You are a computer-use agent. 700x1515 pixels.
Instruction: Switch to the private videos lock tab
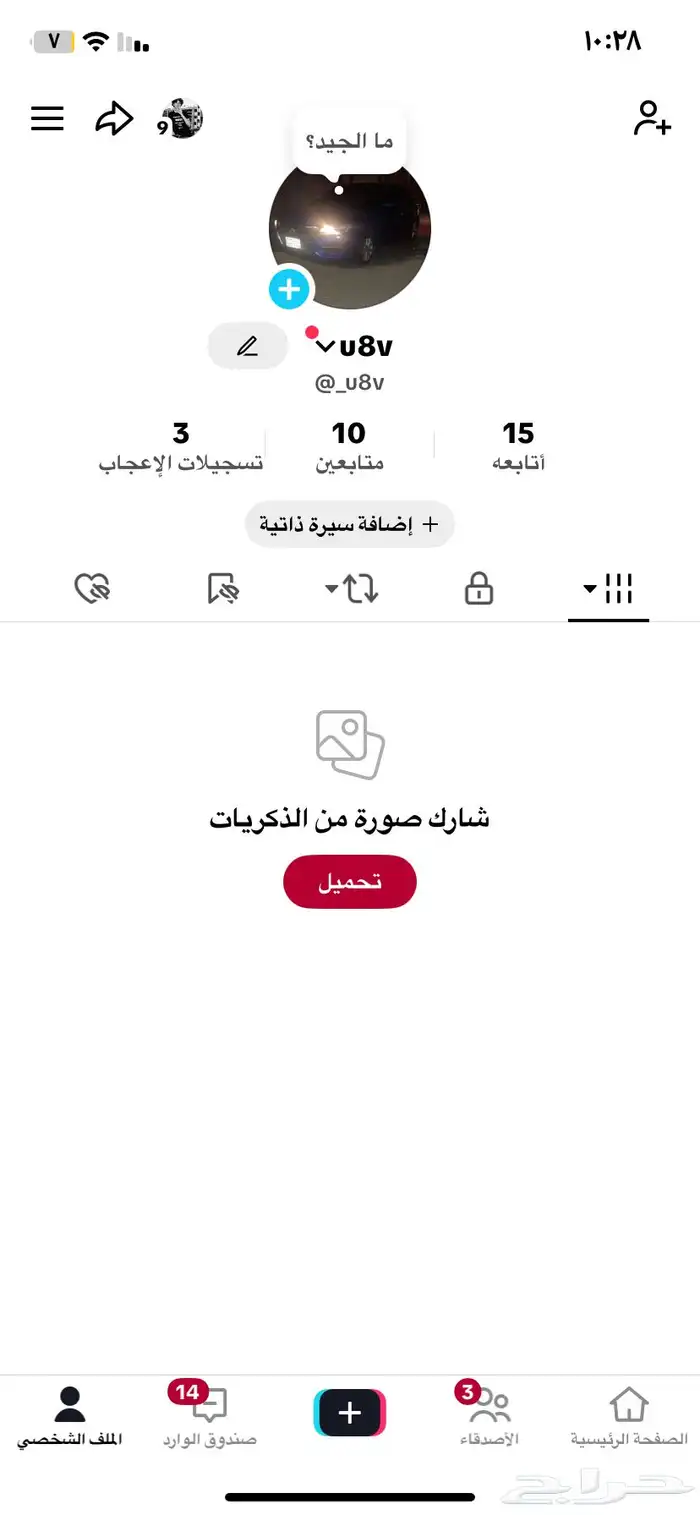point(479,590)
